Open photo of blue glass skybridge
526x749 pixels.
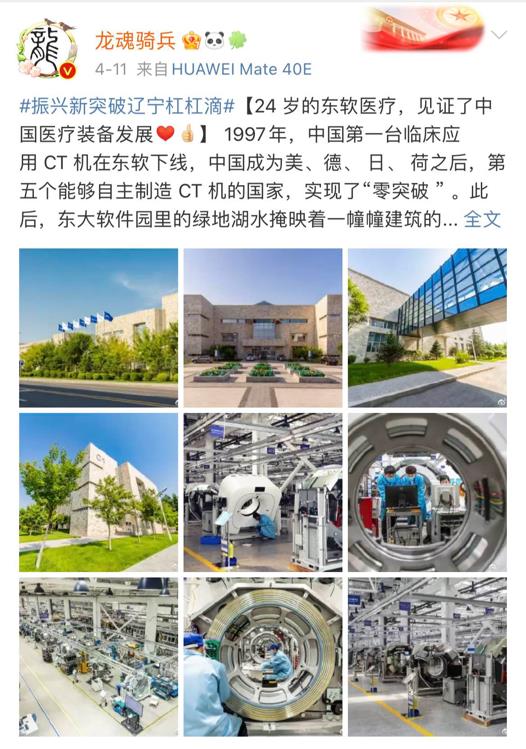[428, 328]
